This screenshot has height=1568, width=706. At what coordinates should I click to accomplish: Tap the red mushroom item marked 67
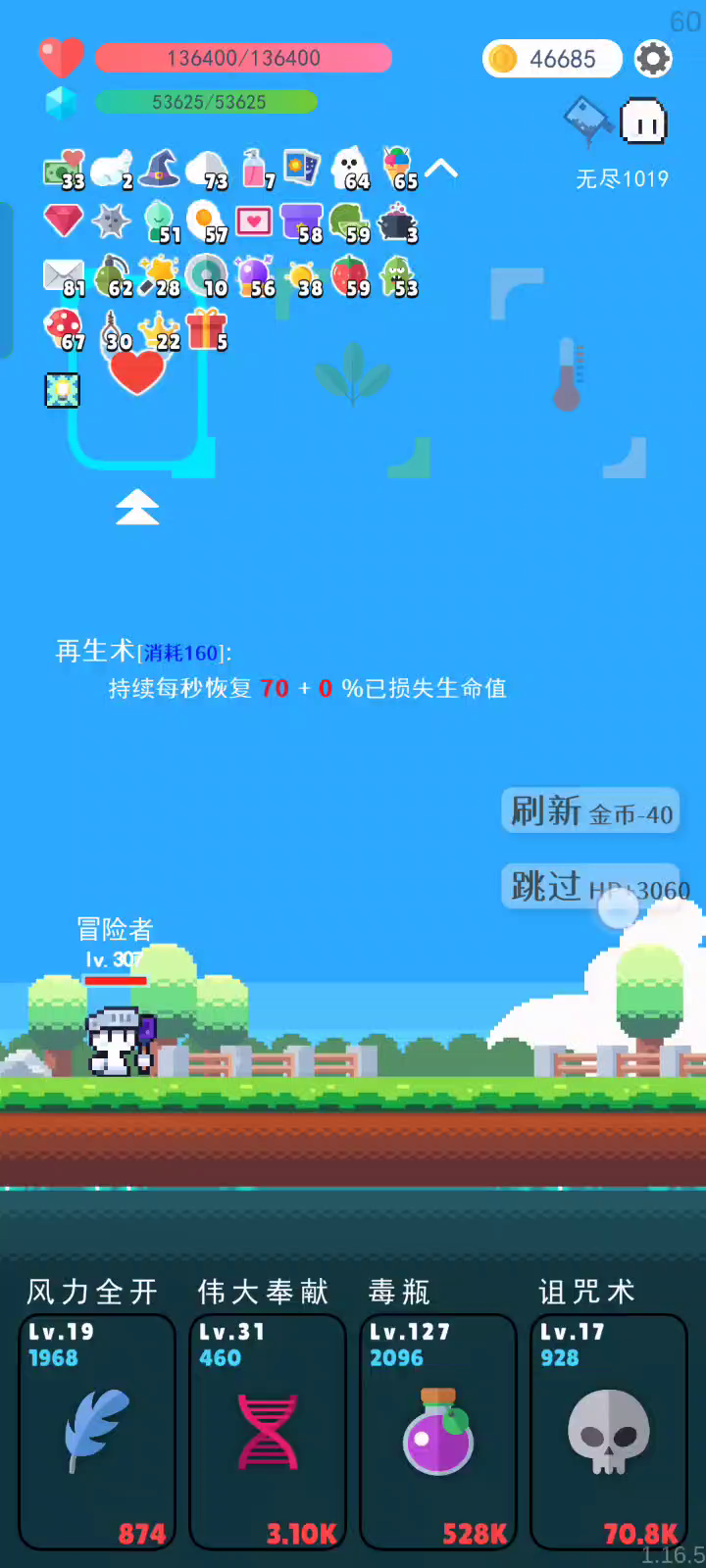click(x=64, y=329)
